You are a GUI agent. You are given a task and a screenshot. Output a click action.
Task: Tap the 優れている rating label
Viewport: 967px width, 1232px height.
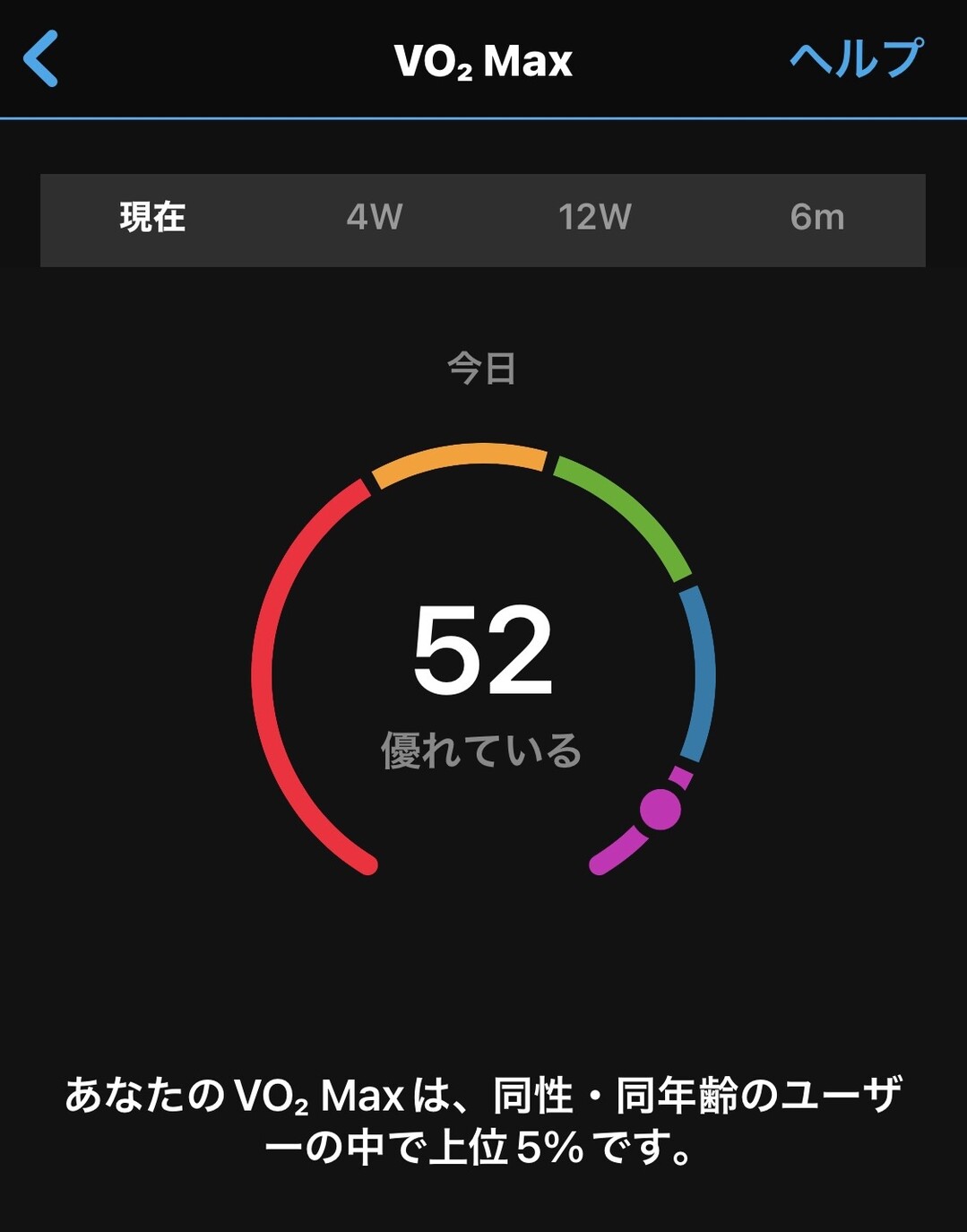tap(483, 745)
